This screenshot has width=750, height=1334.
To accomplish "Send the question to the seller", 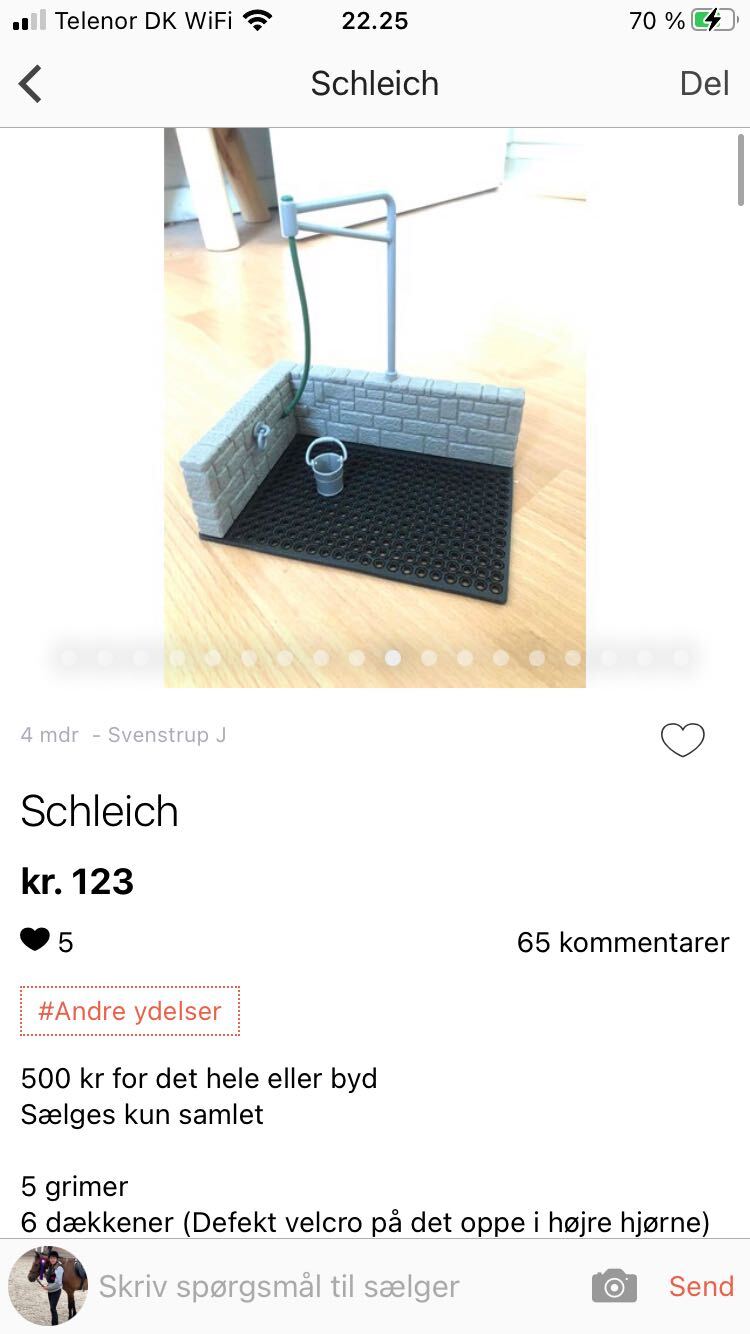I will 701,1286.
